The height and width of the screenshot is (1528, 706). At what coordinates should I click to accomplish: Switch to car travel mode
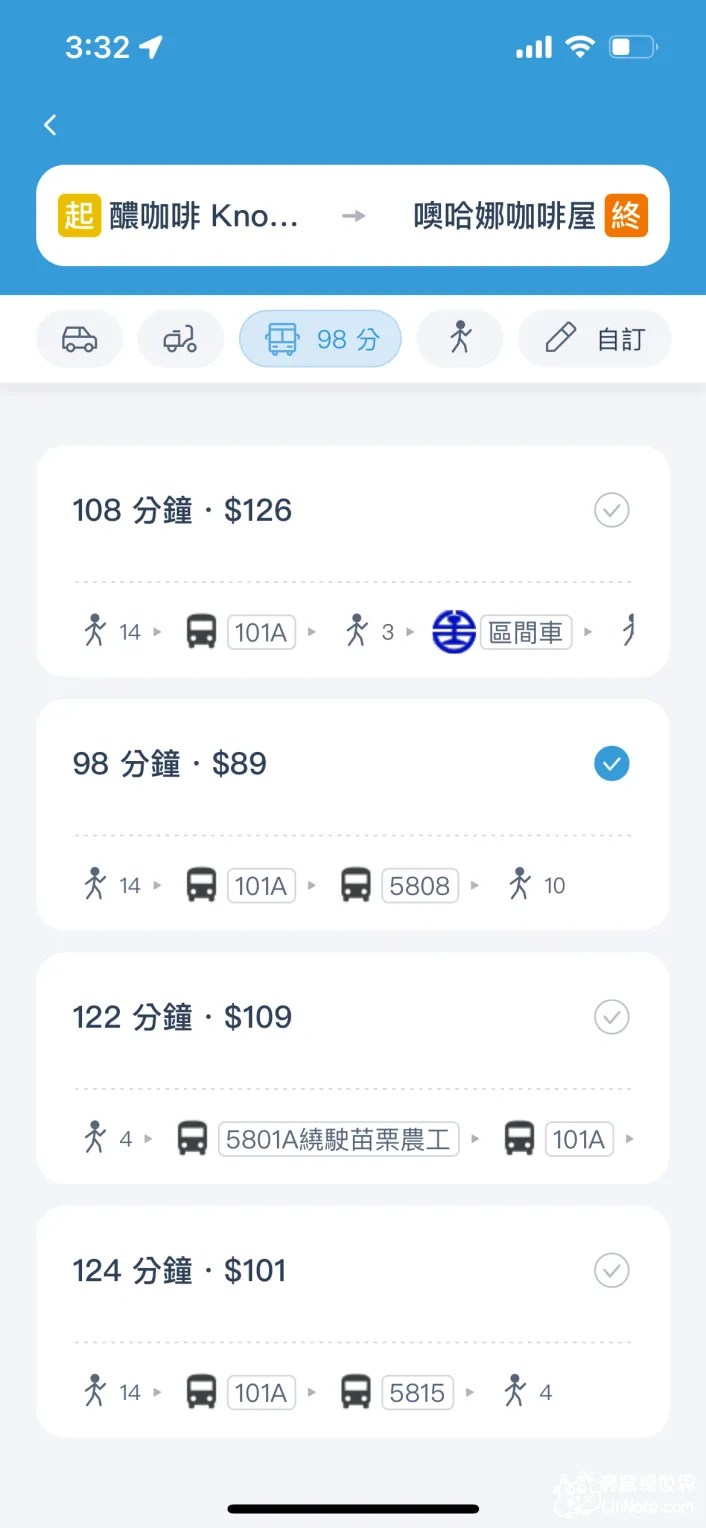point(80,340)
